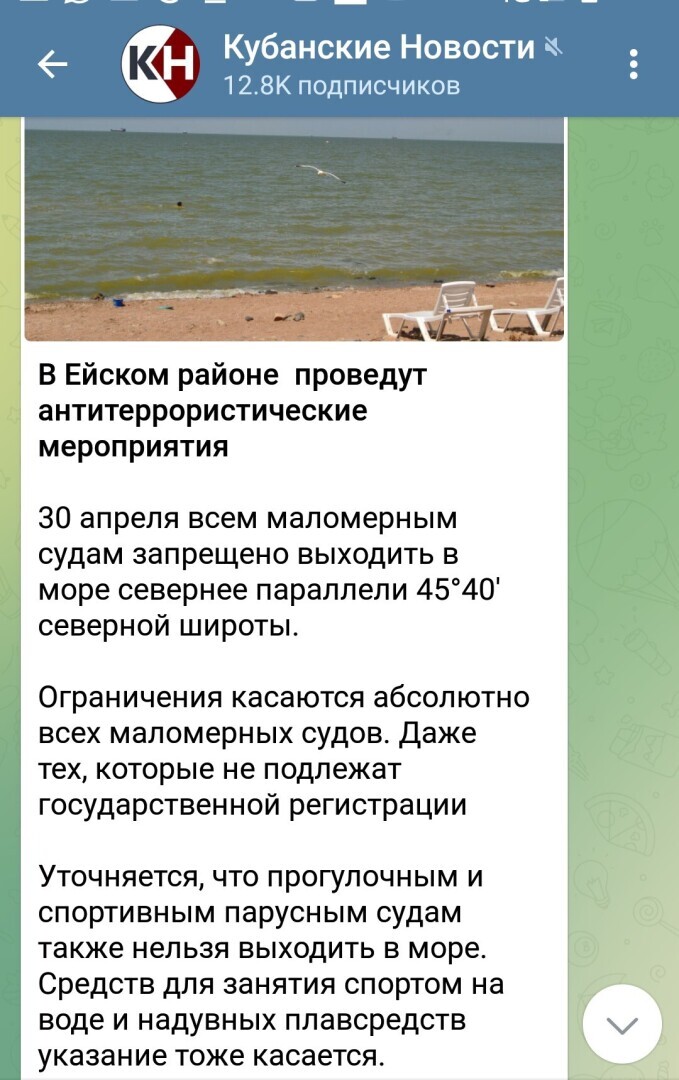Open the three-dot overflow menu

633,66
